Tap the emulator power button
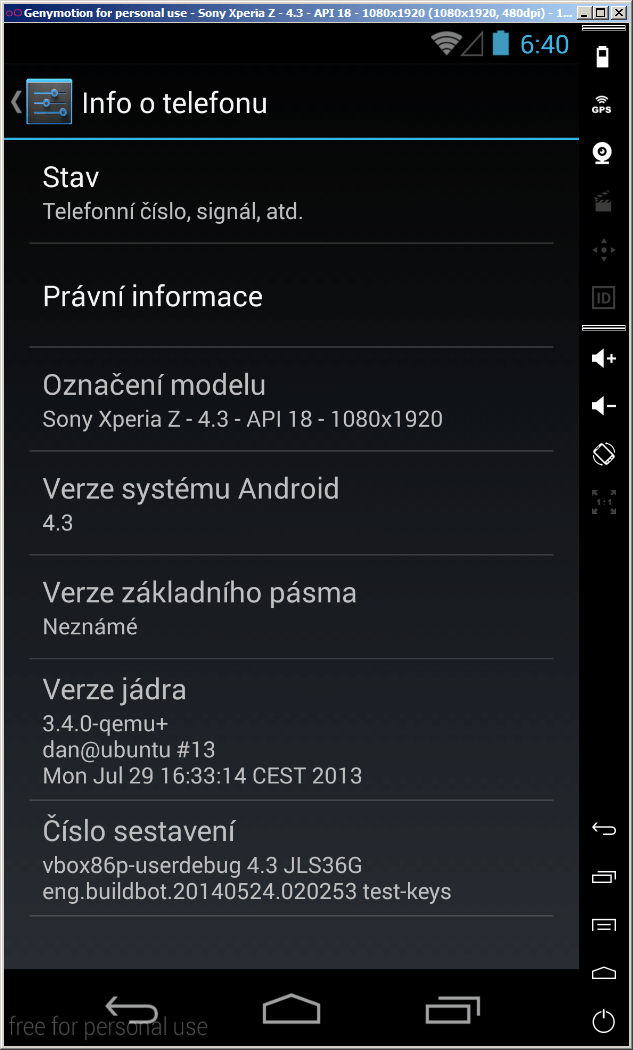 click(604, 1021)
